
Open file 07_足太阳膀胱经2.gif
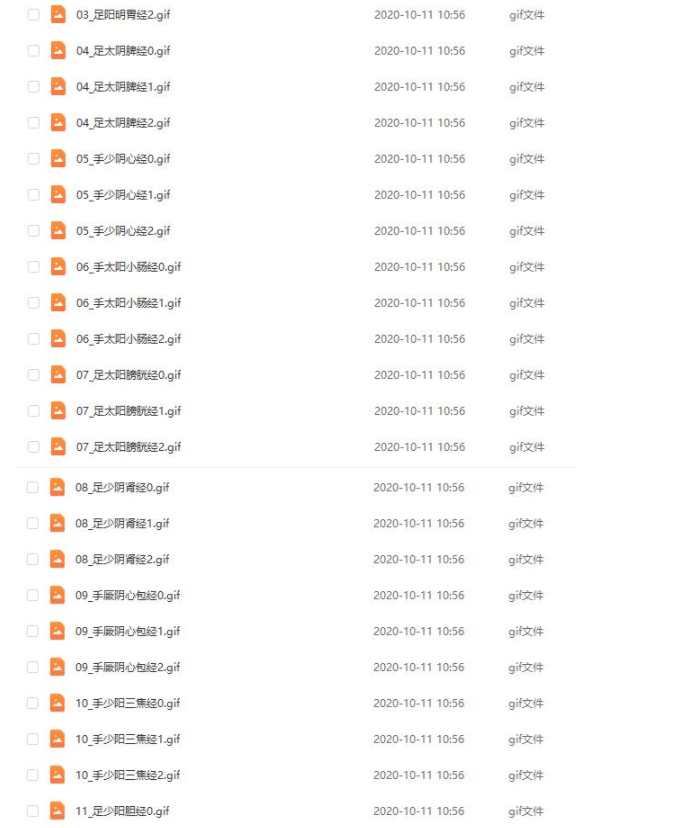pyautogui.click(x=128, y=447)
